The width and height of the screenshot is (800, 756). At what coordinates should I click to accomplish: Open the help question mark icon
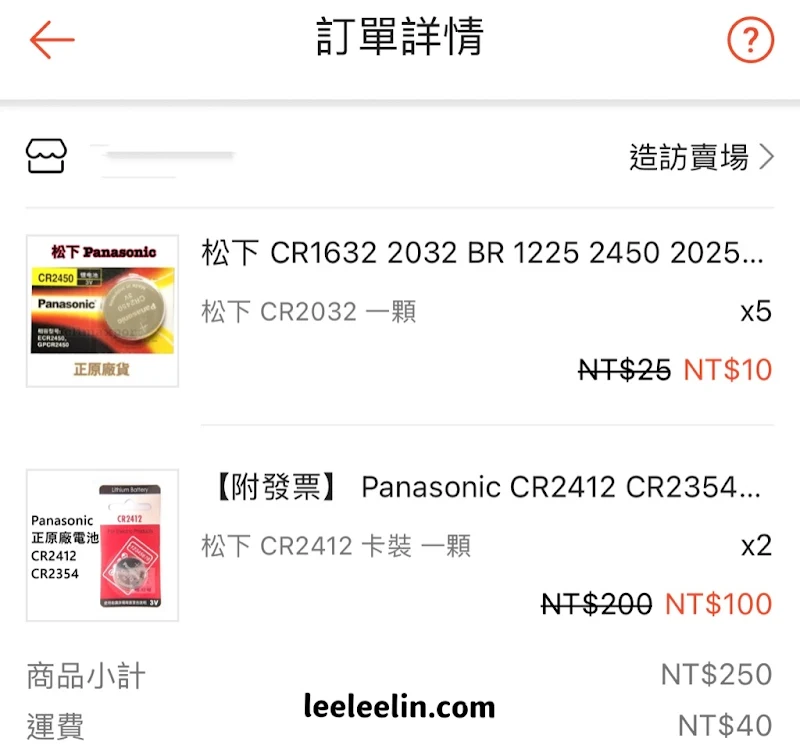click(x=750, y=40)
